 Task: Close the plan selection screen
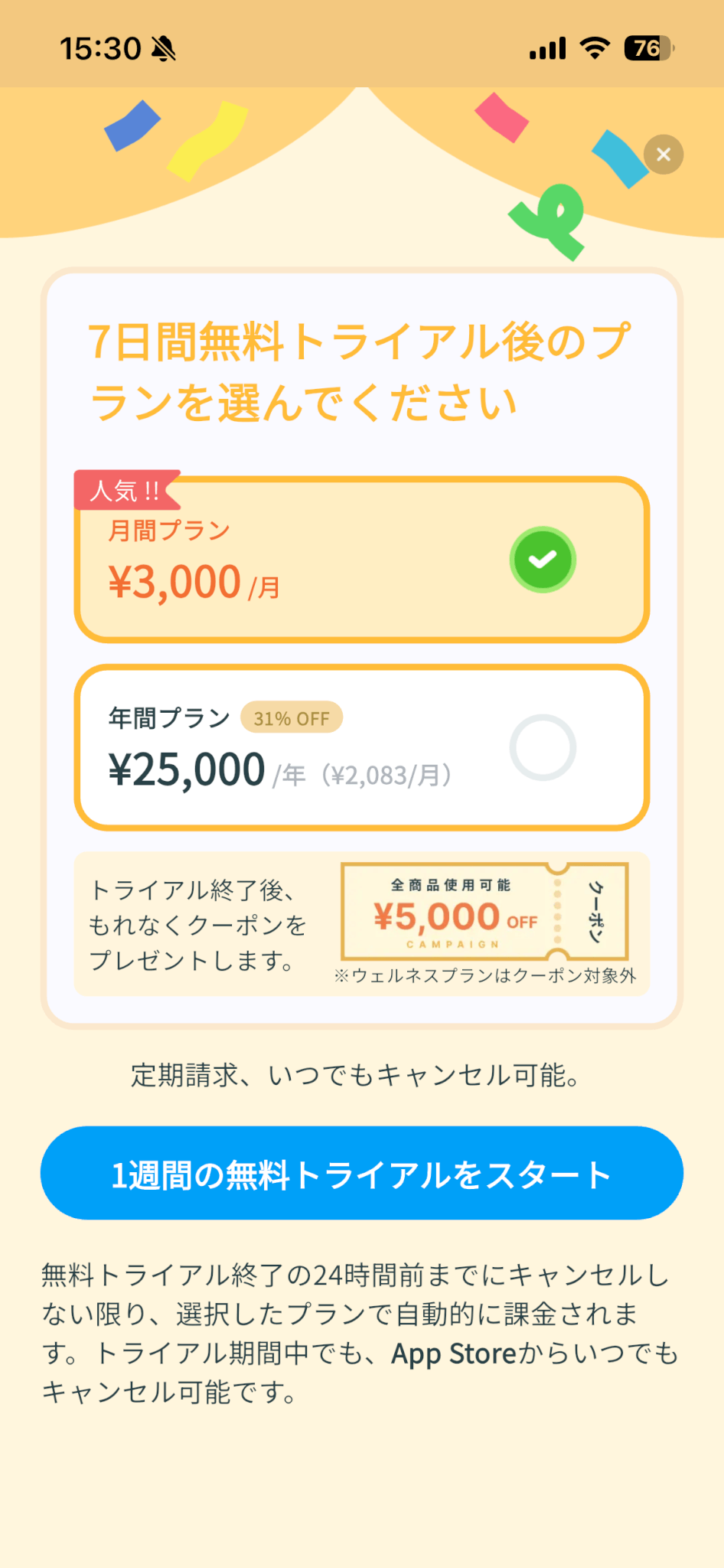[x=664, y=155]
